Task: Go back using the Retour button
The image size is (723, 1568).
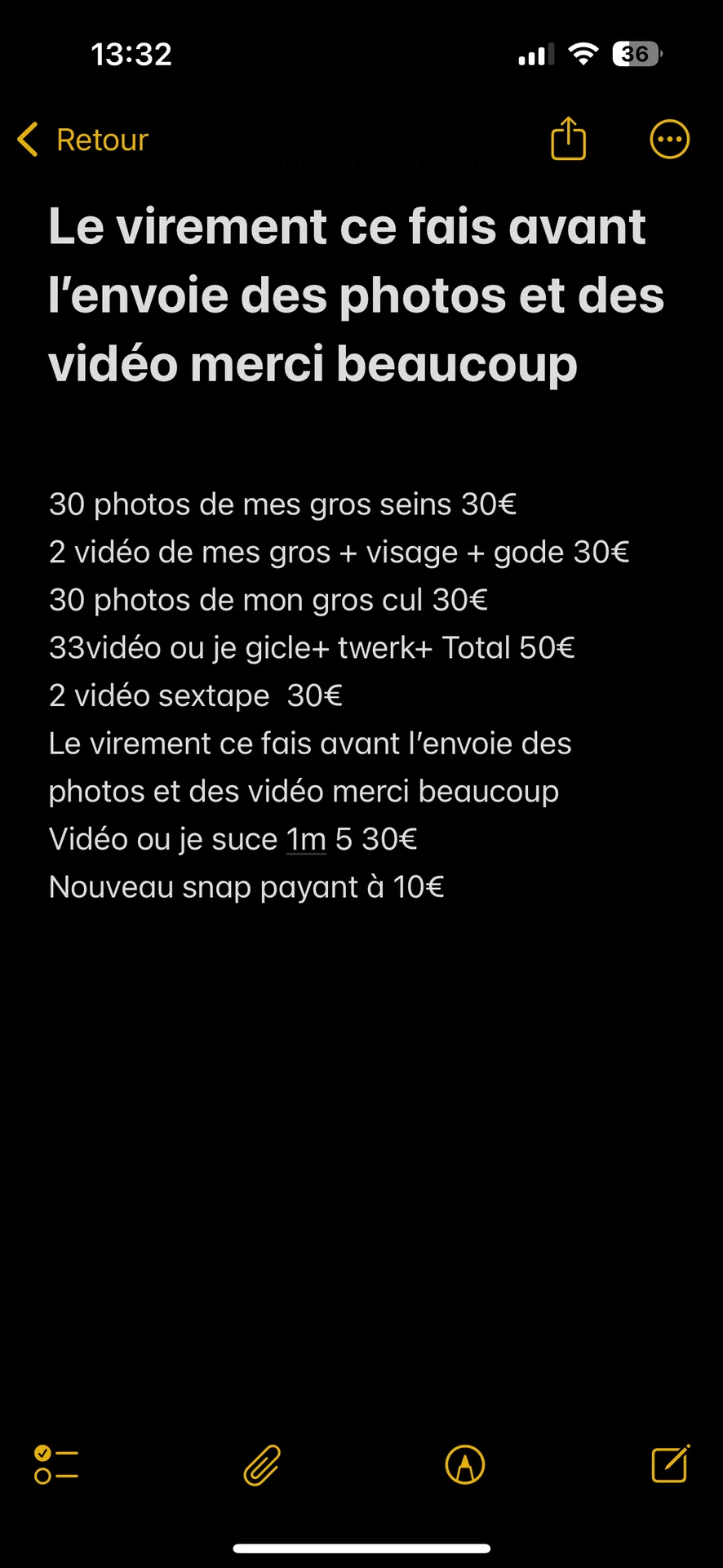Action: click(82, 140)
